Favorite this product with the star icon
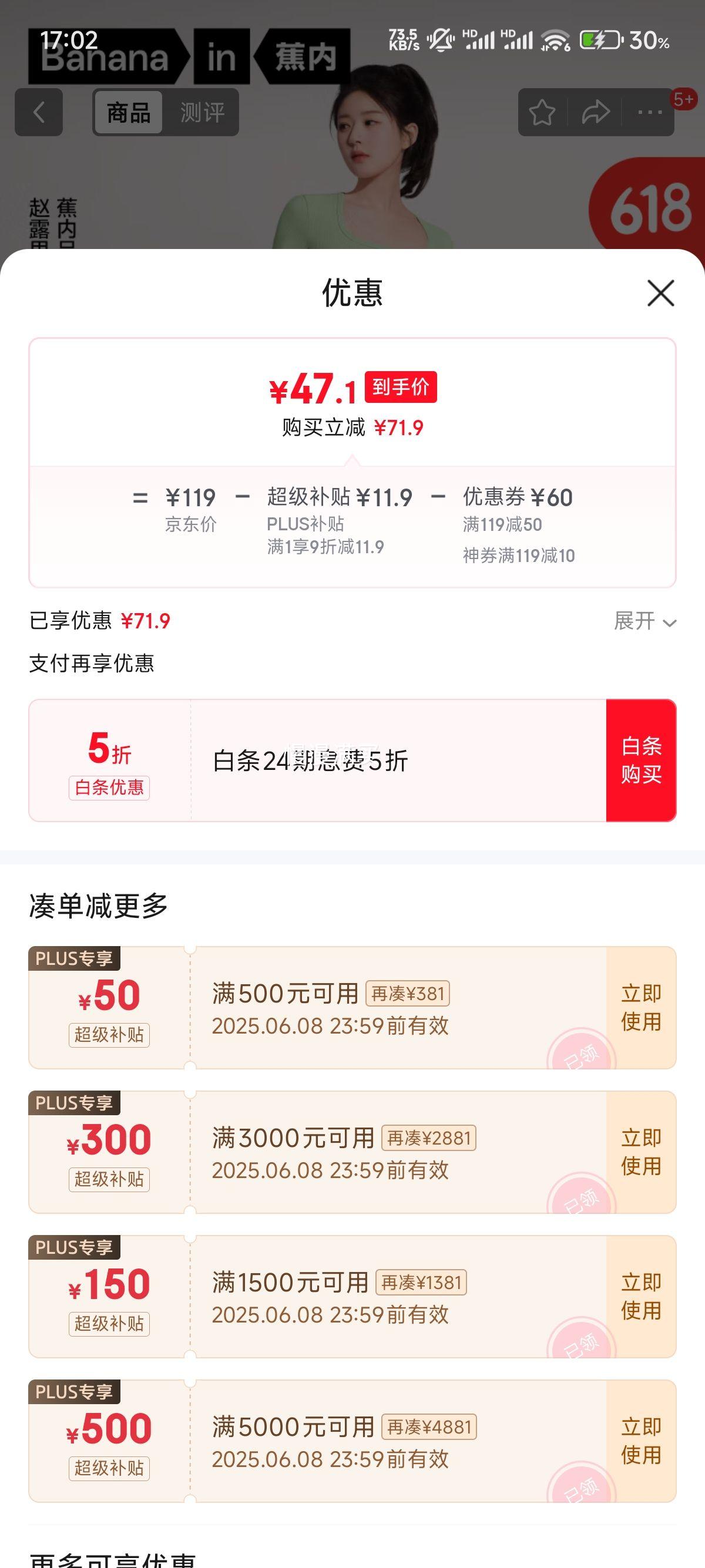 pos(542,113)
